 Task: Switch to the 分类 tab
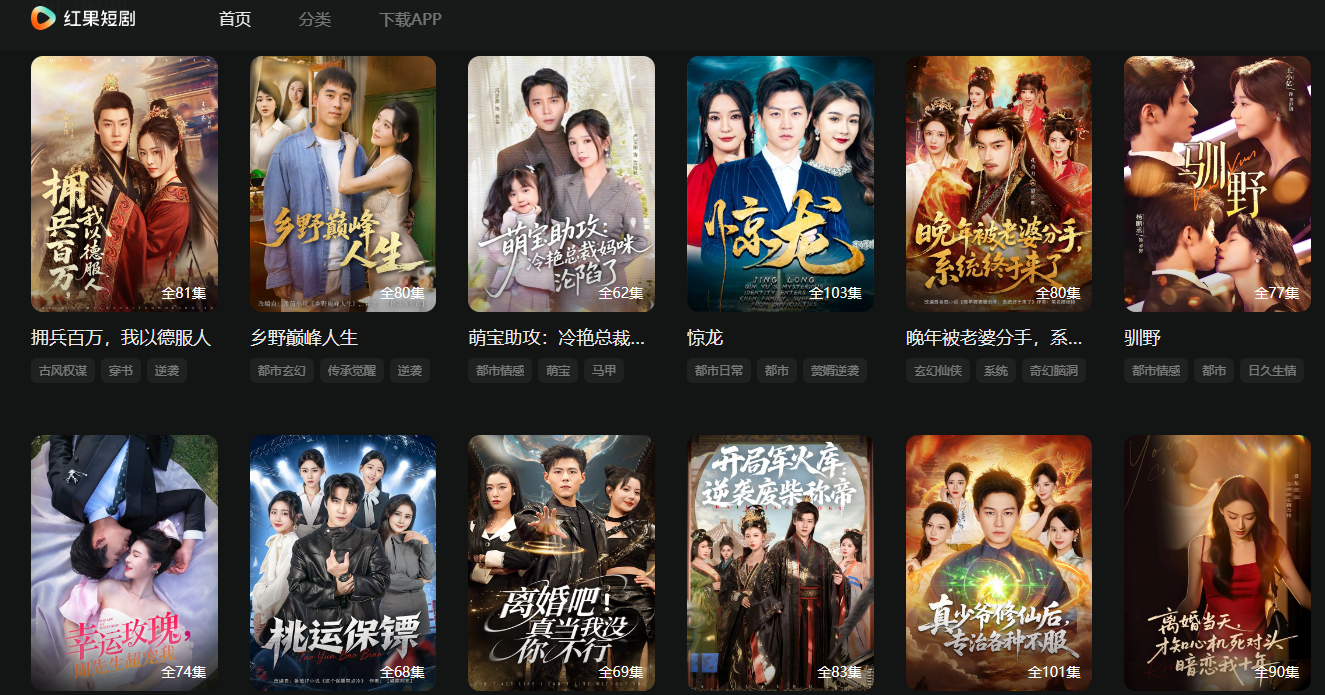coord(314,19)
